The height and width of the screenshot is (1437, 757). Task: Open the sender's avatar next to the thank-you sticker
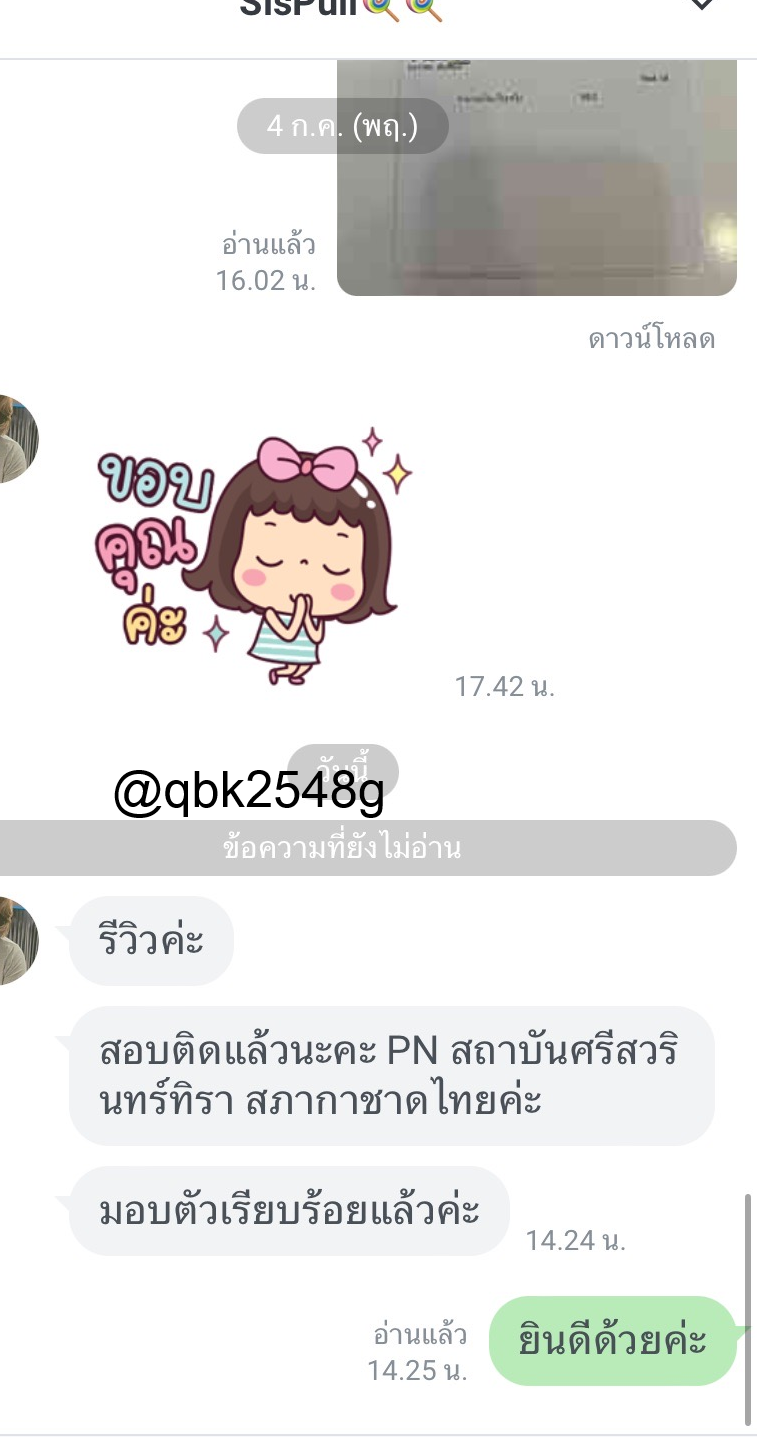(17, 438)
